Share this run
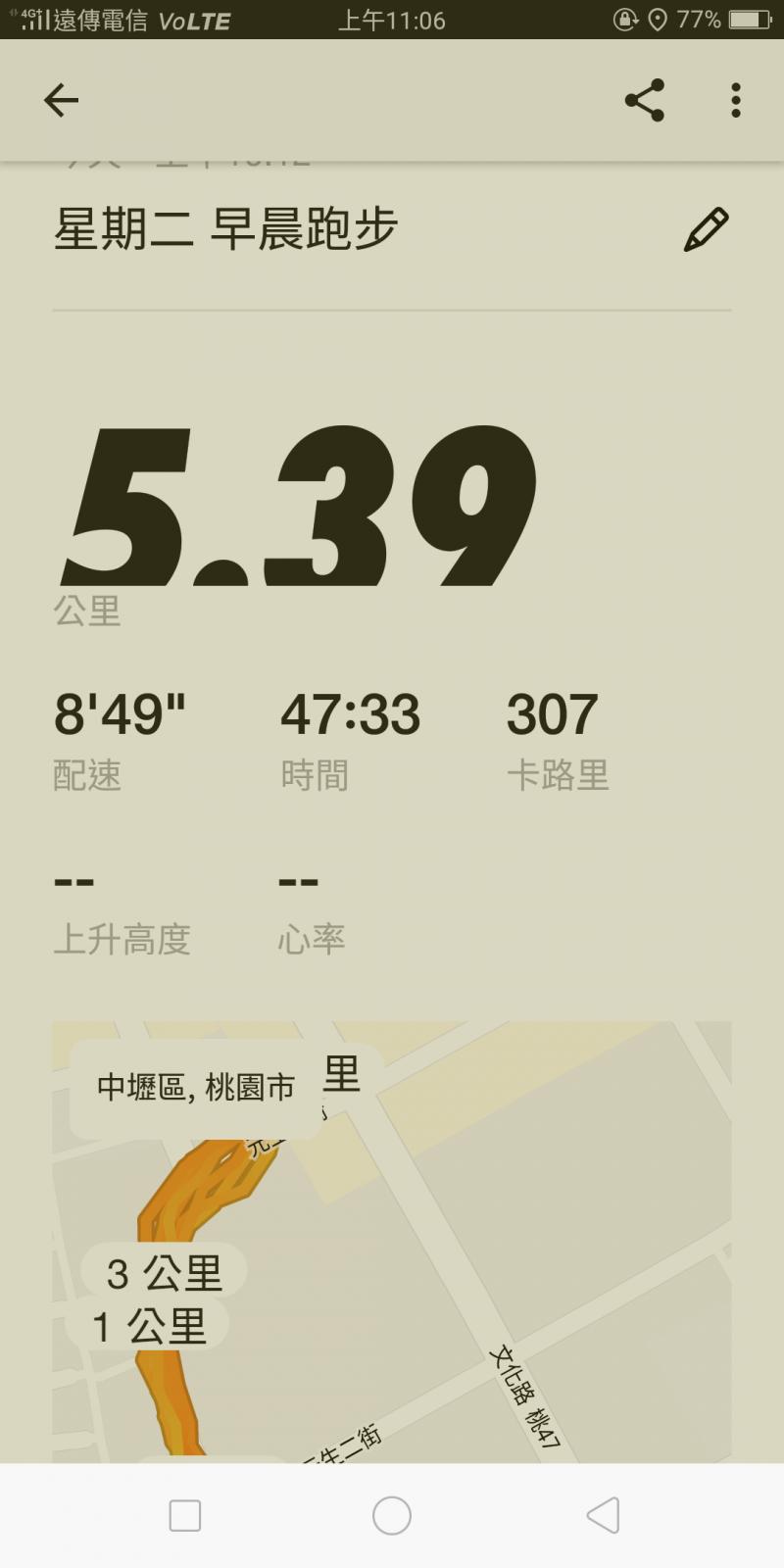The width and height of the screenshot is (784, 1568). coord(644,100)
